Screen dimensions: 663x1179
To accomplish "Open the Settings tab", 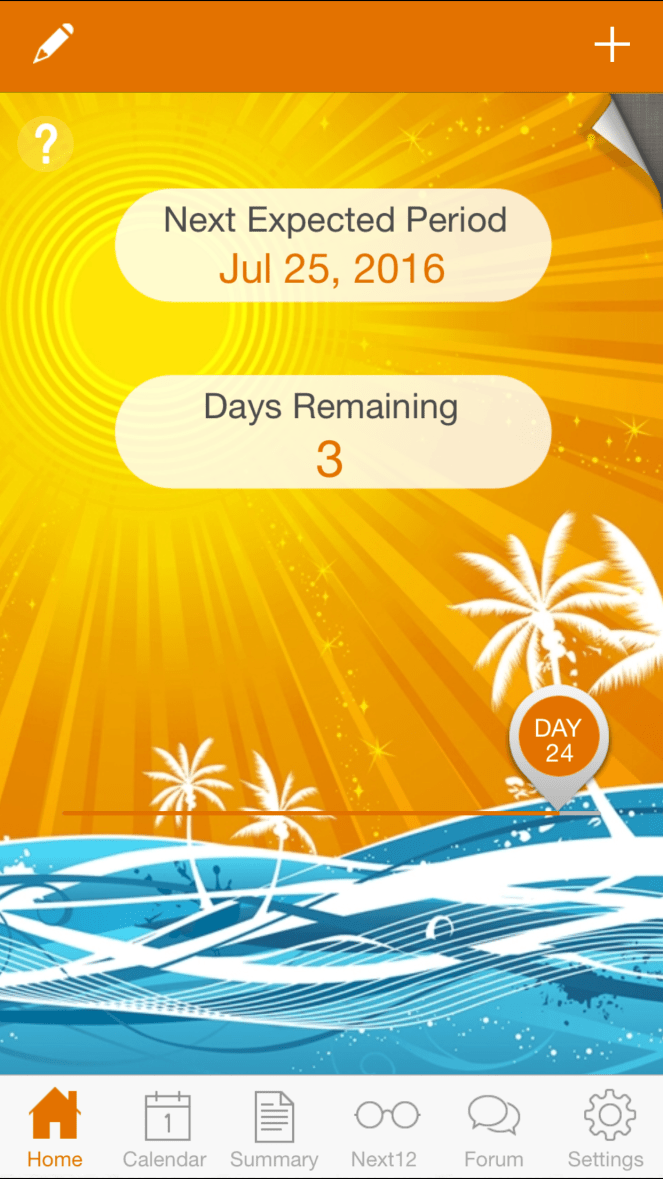I will (x=606, y=1127).
